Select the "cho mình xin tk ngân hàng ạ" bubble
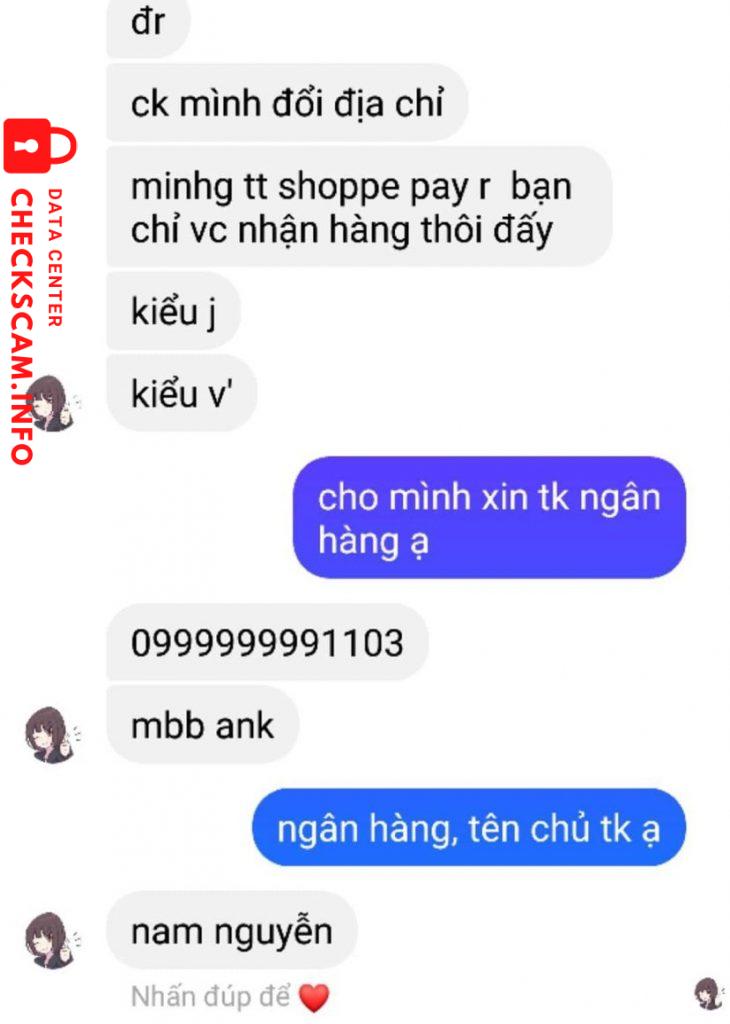The height and width of the screenshot is (1024, 730). click(x=488, y=518)
